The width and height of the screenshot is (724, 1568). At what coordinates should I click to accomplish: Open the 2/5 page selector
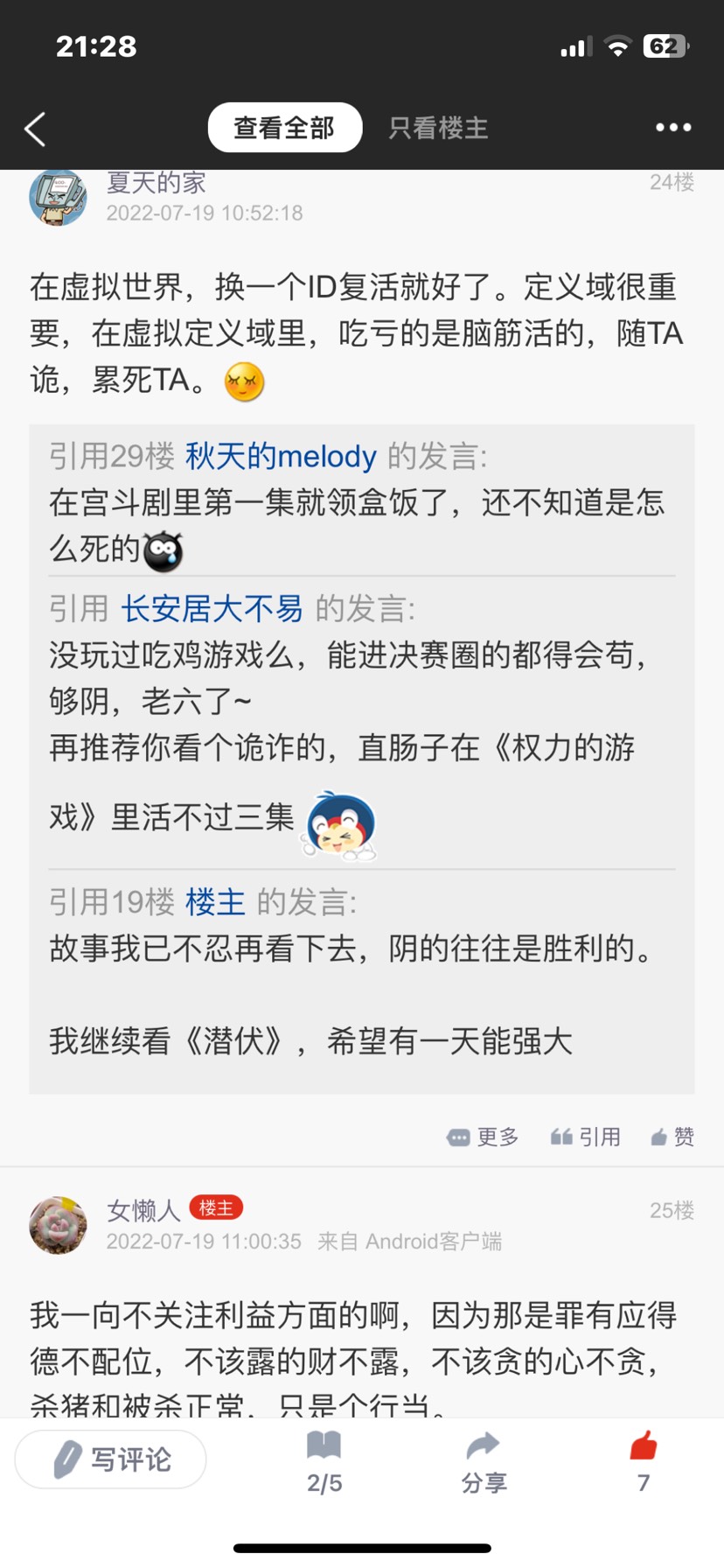click(x=324, y=1462)
